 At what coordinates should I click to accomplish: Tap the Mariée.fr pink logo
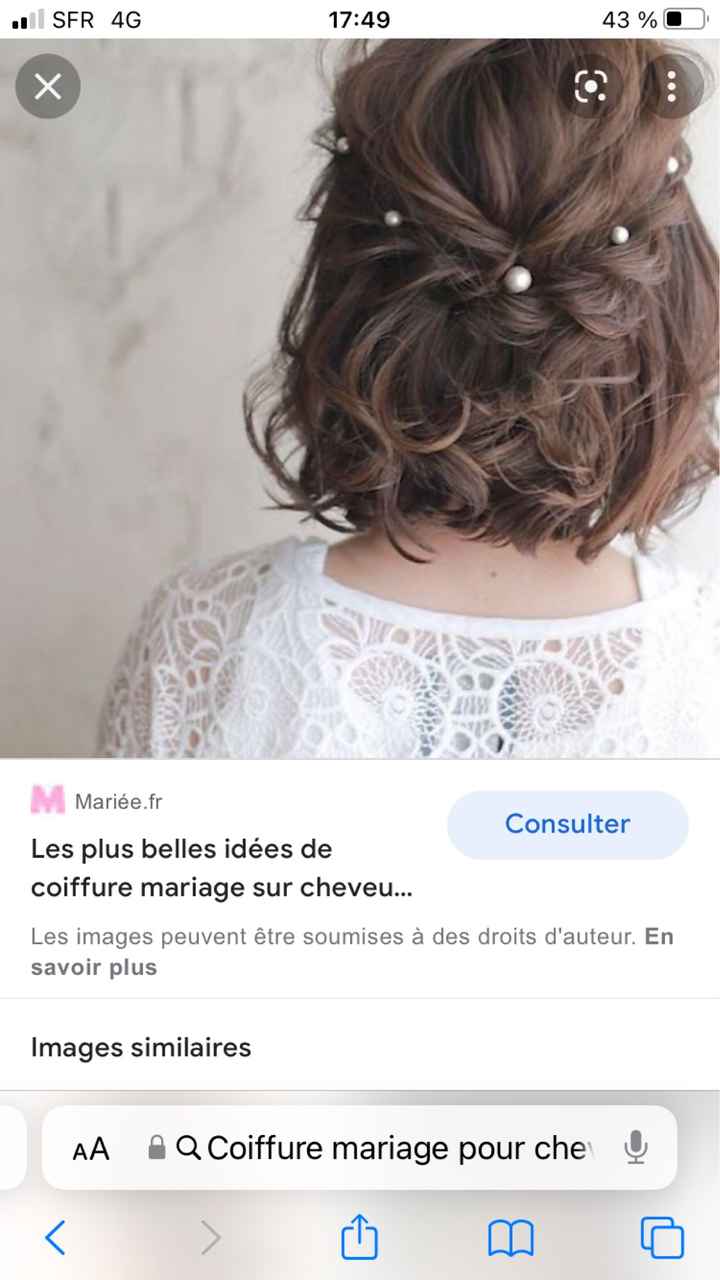(x=46, y=801)
